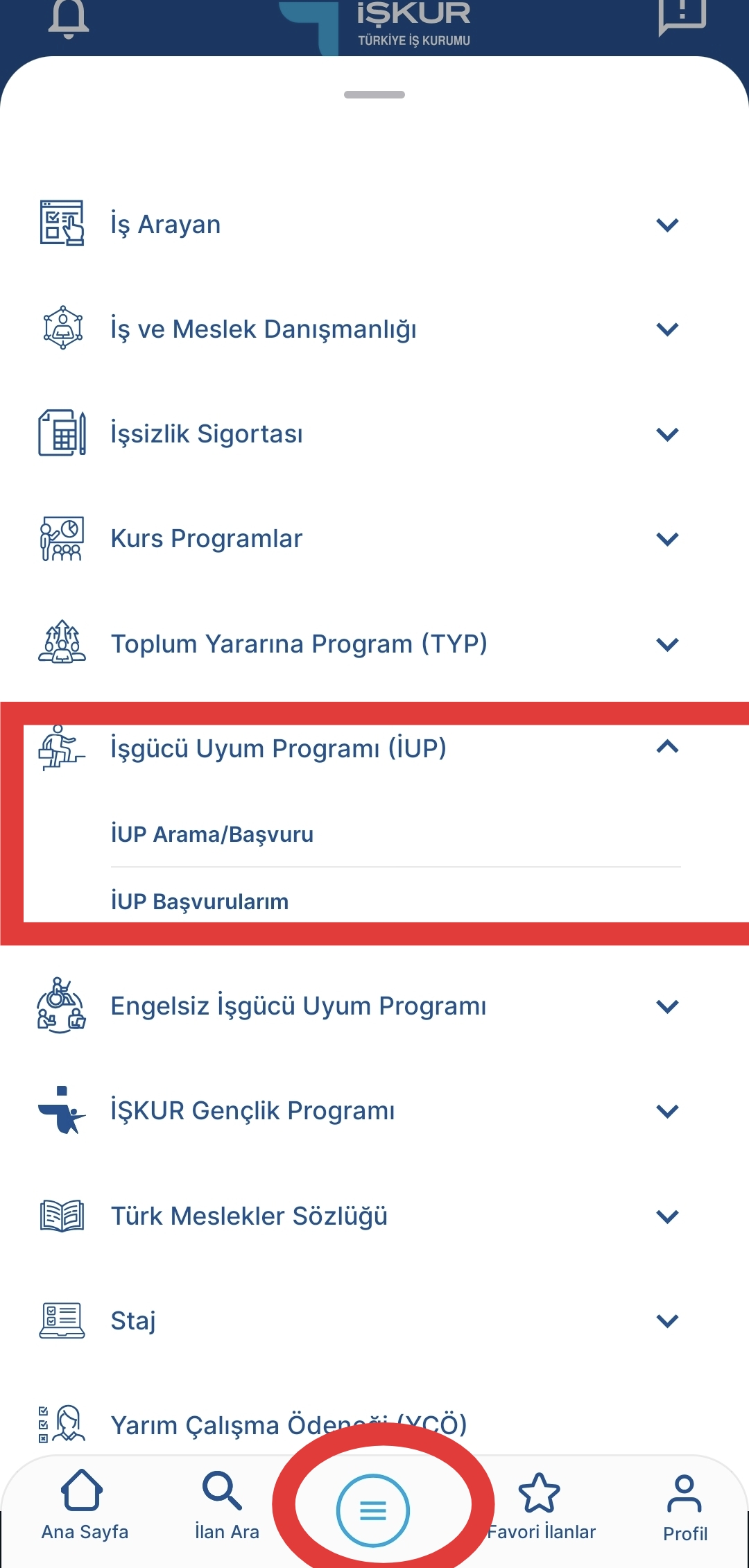Open İUP Arama/Başvuru
Screen dimensions: 749x1568
[x=212, y=834]
